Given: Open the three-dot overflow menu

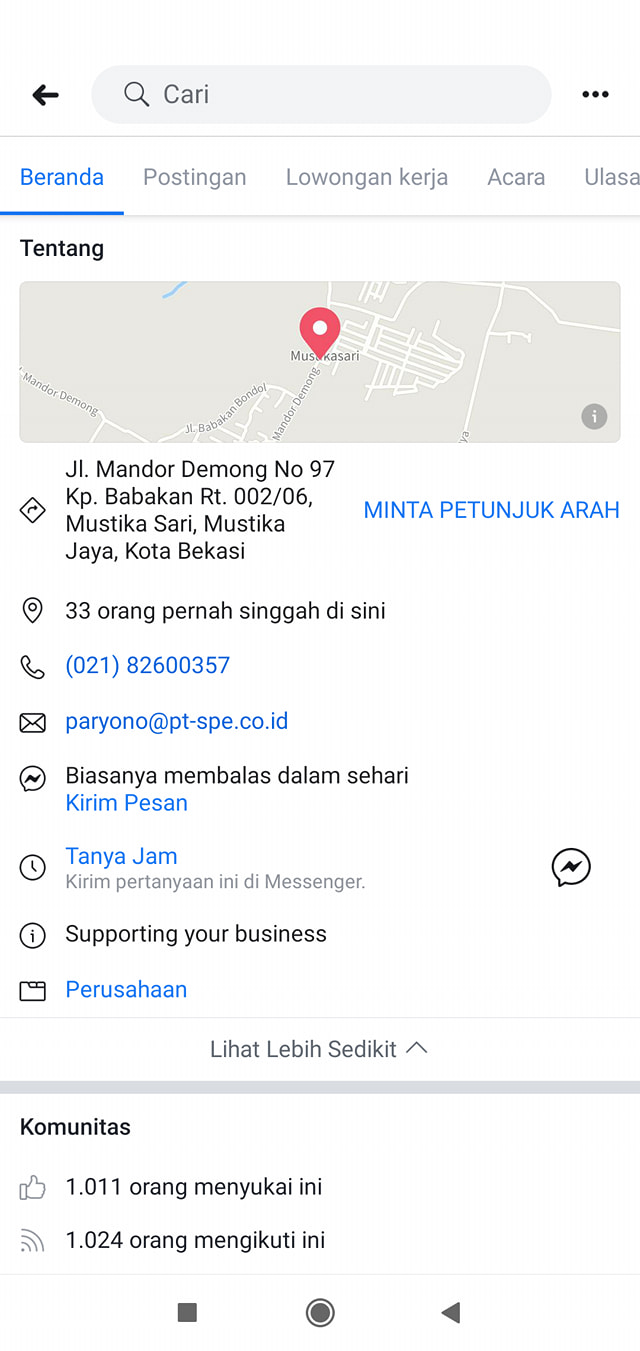Looking at the screenshot, I should (595, 95).
